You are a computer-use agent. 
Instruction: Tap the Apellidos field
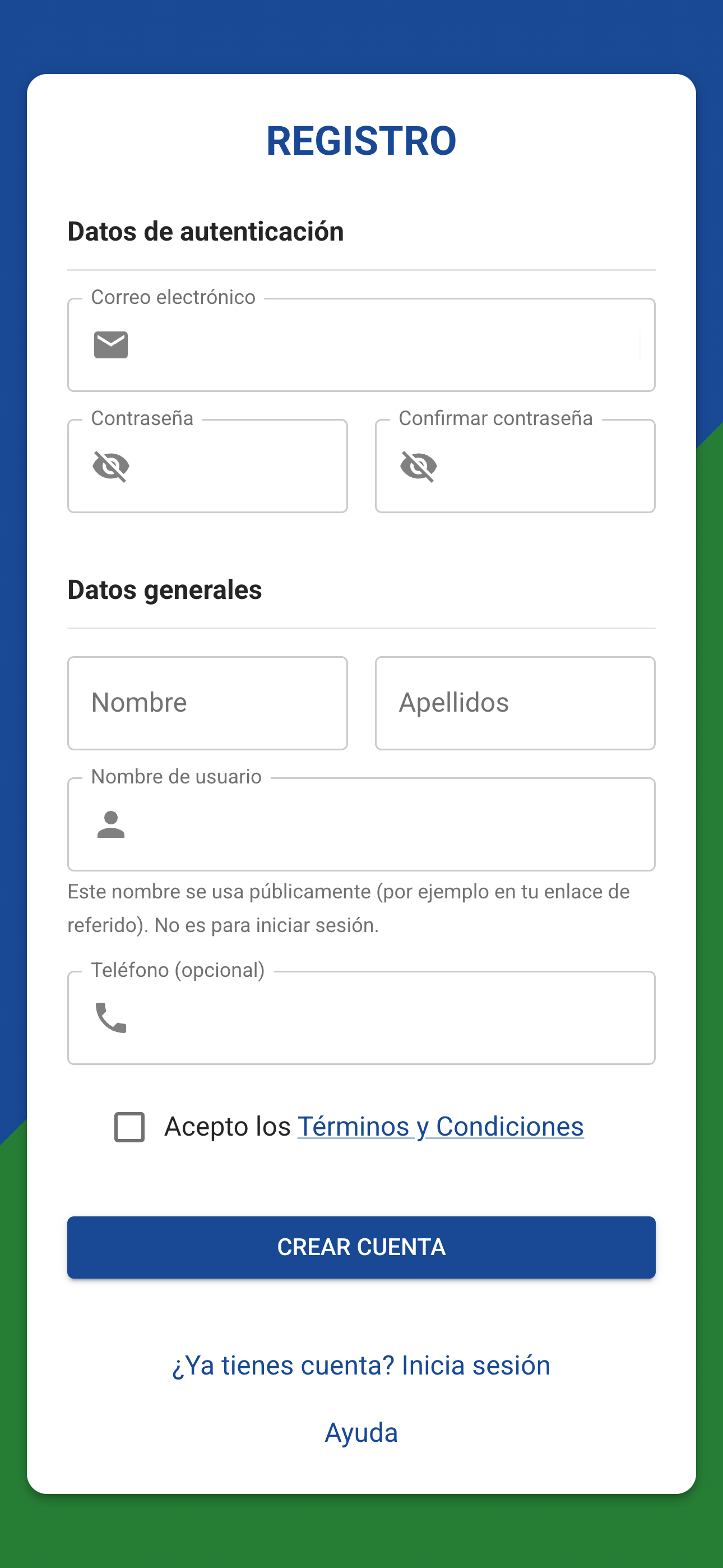[x=515, y=703]
